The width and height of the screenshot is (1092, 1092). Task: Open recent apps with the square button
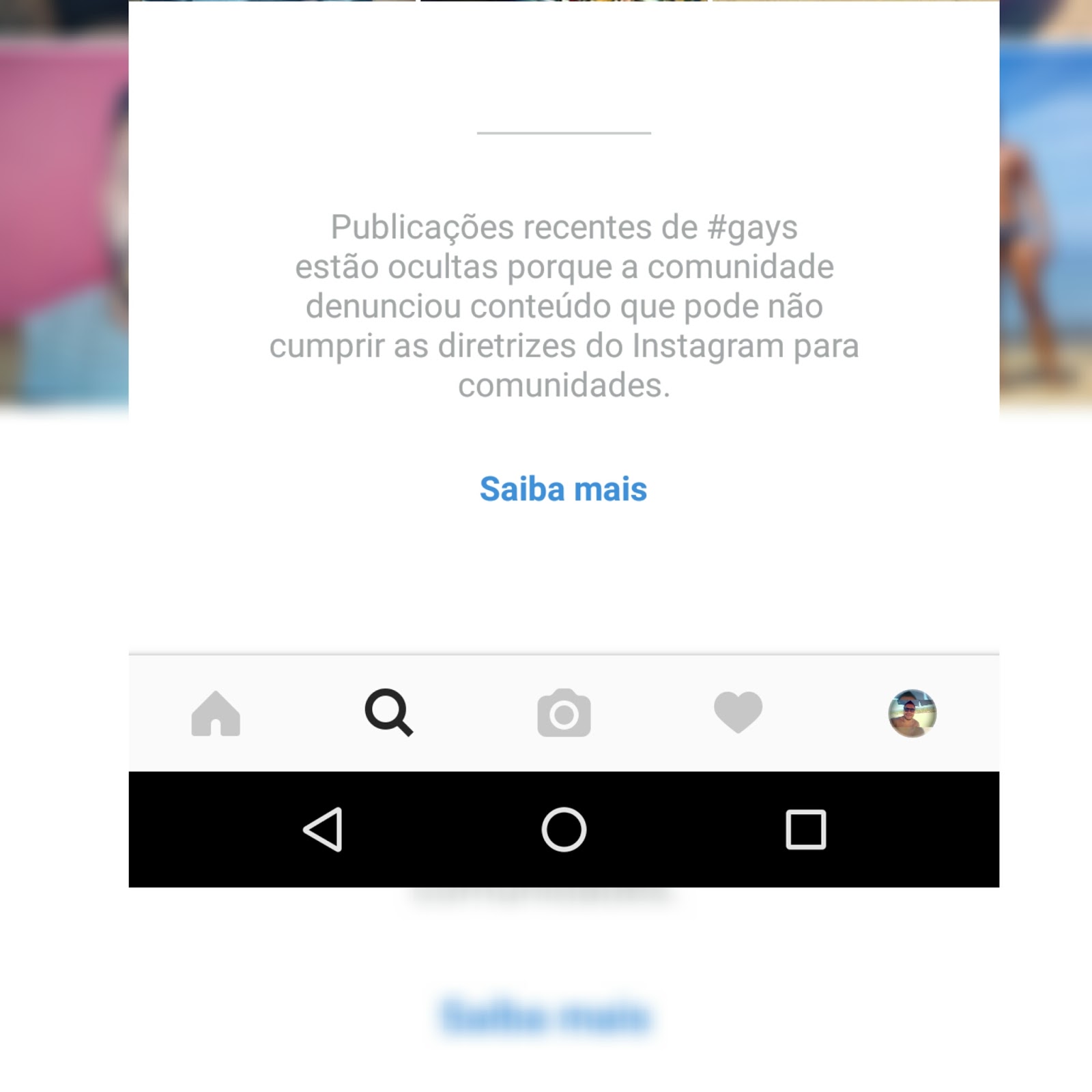(x=805, y=829)
